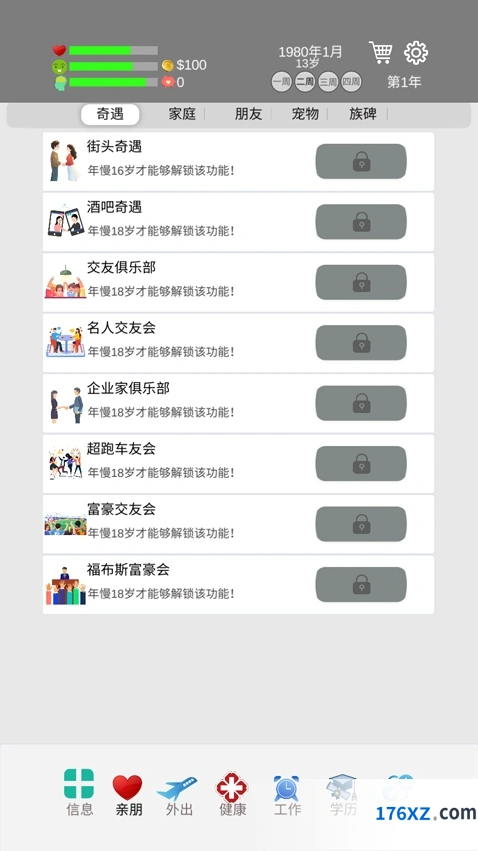Tap the locked button for 超跑车友会

pos(361,463)
